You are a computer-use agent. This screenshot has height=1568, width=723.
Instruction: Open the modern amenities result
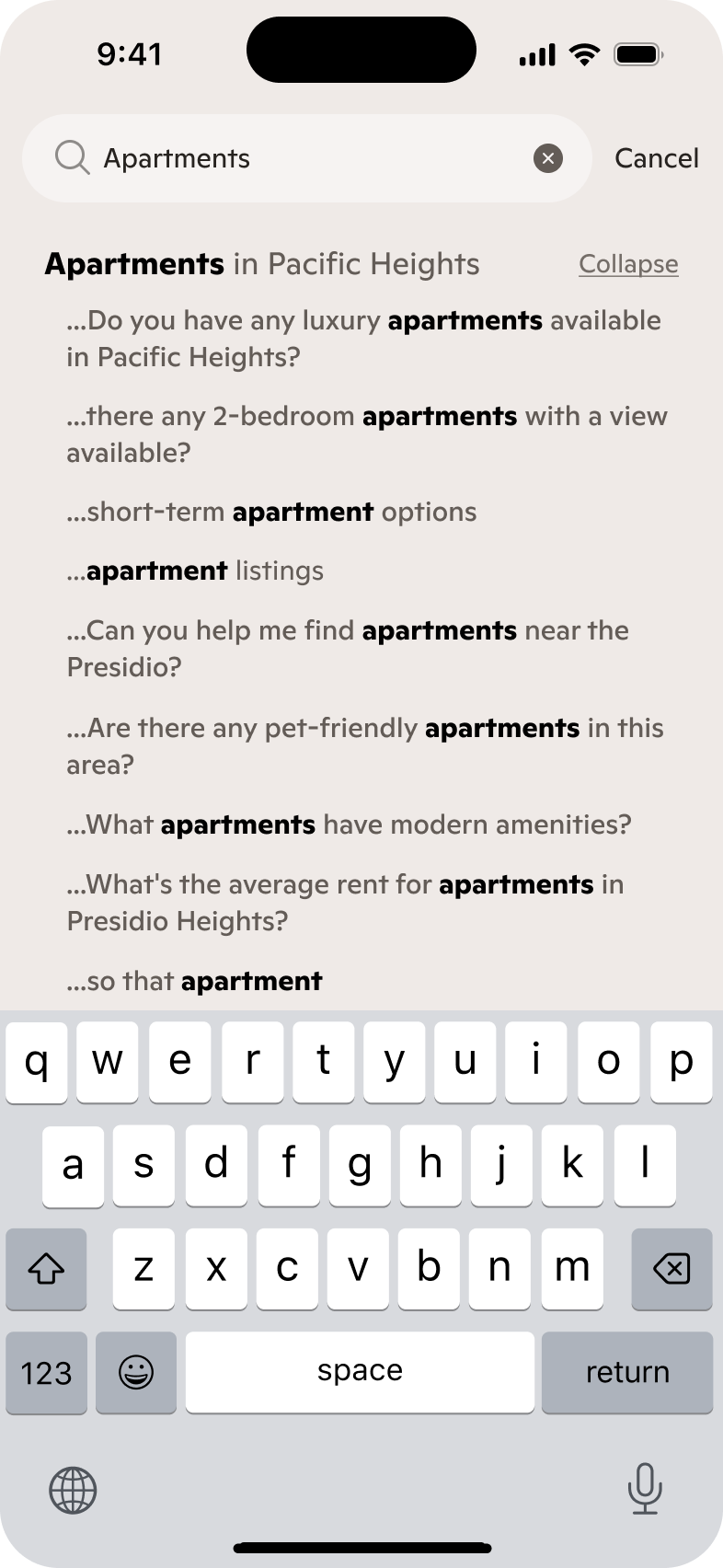click(349, 824)
